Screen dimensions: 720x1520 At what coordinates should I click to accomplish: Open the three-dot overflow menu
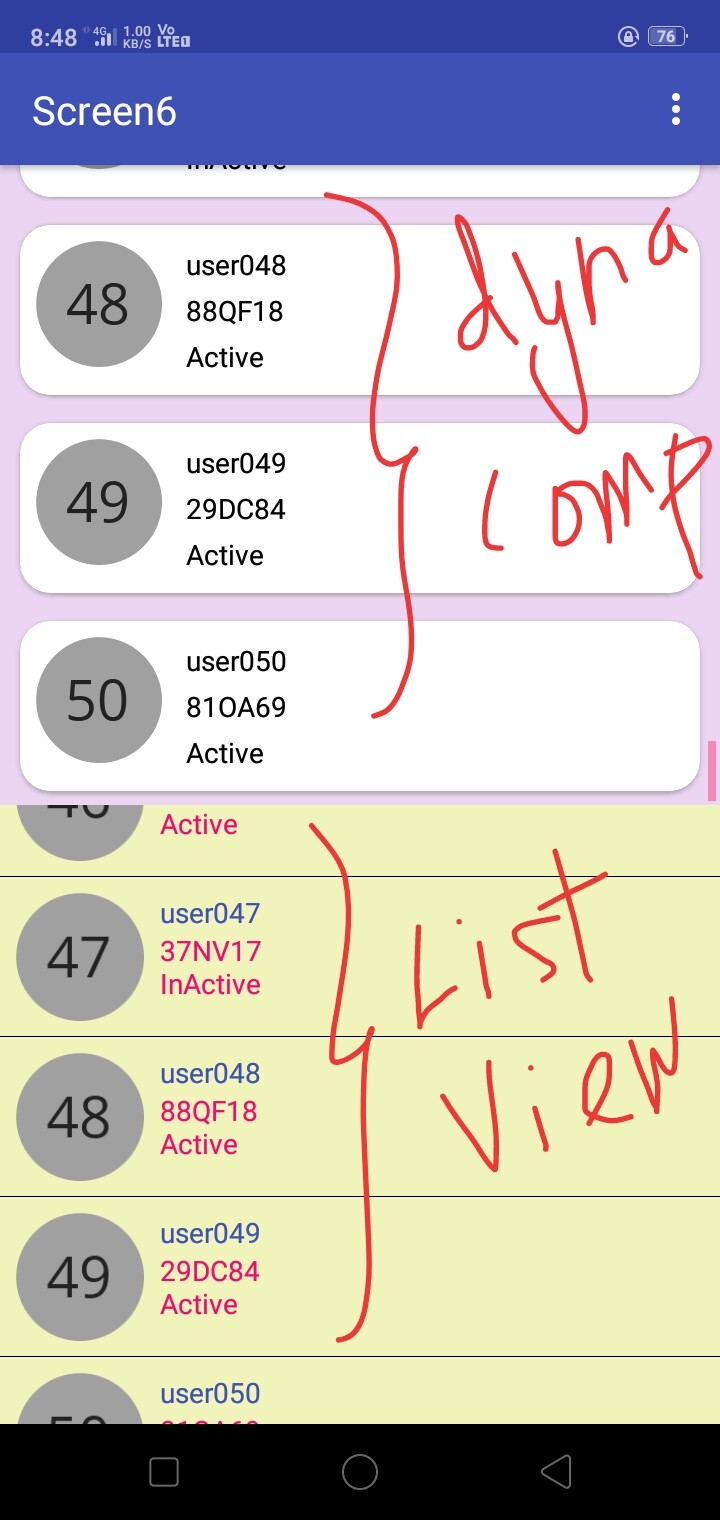[x=676, y=109]
